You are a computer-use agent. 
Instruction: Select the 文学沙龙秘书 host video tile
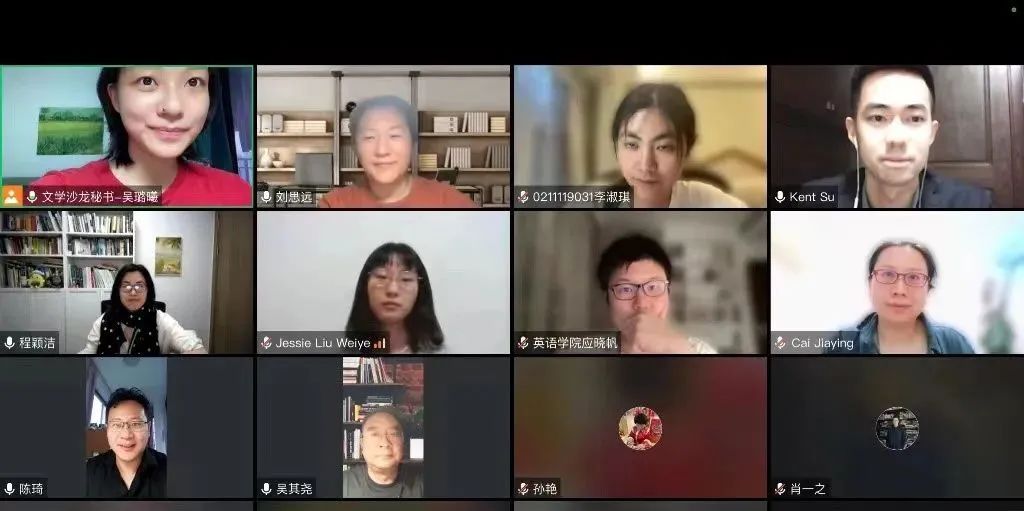pyautogui.click(x=126, y=135)
